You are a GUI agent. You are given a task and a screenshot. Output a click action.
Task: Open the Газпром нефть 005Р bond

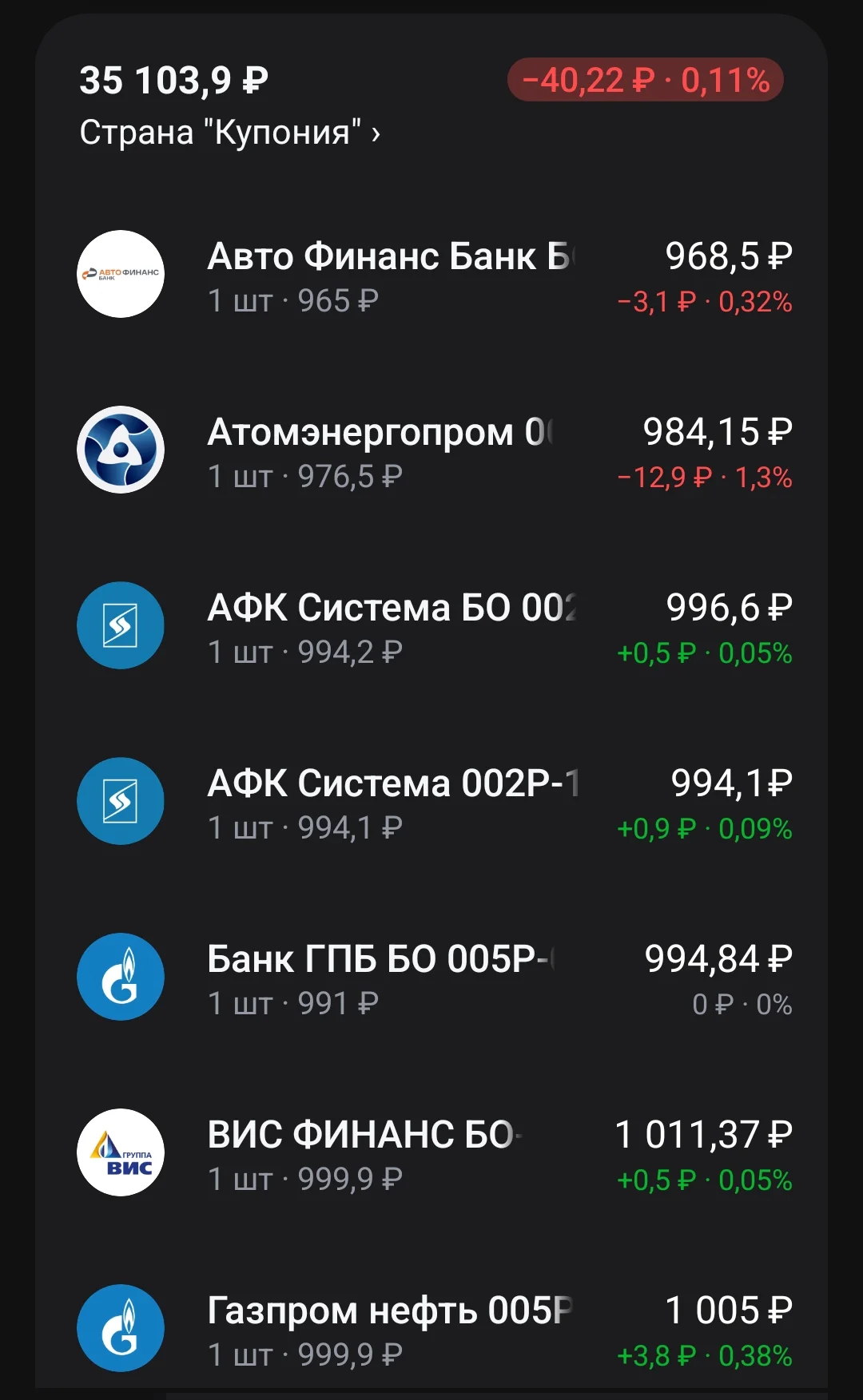[431, 1328]
